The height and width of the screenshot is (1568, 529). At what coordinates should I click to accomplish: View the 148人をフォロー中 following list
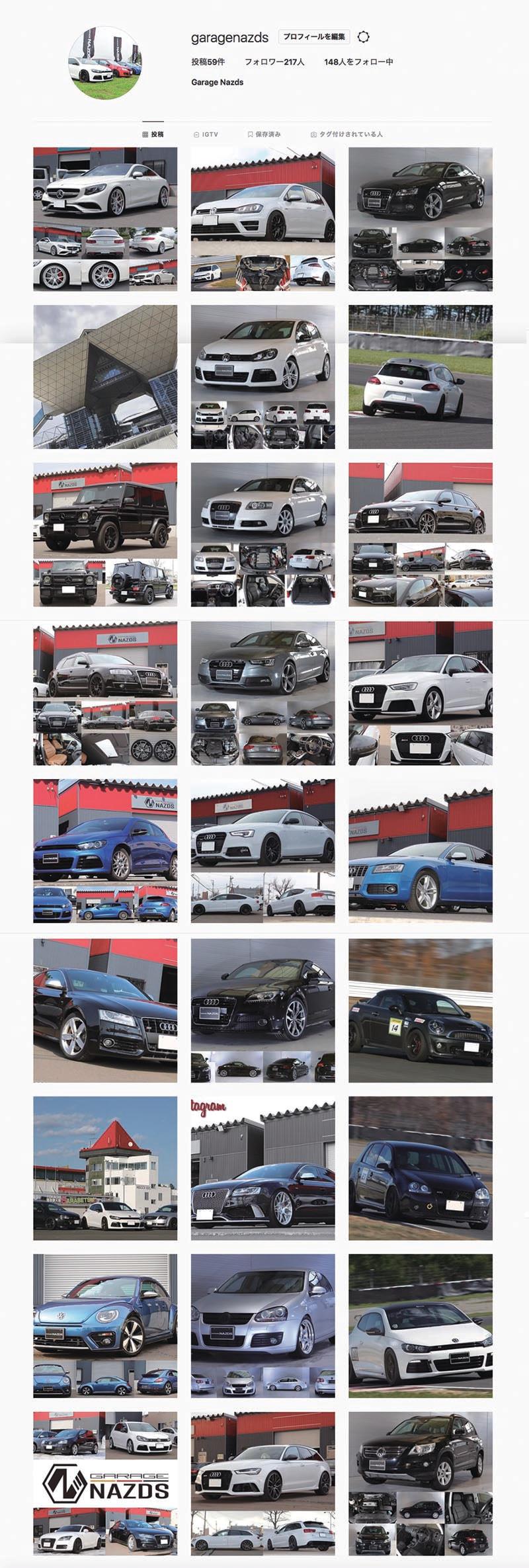358,62
